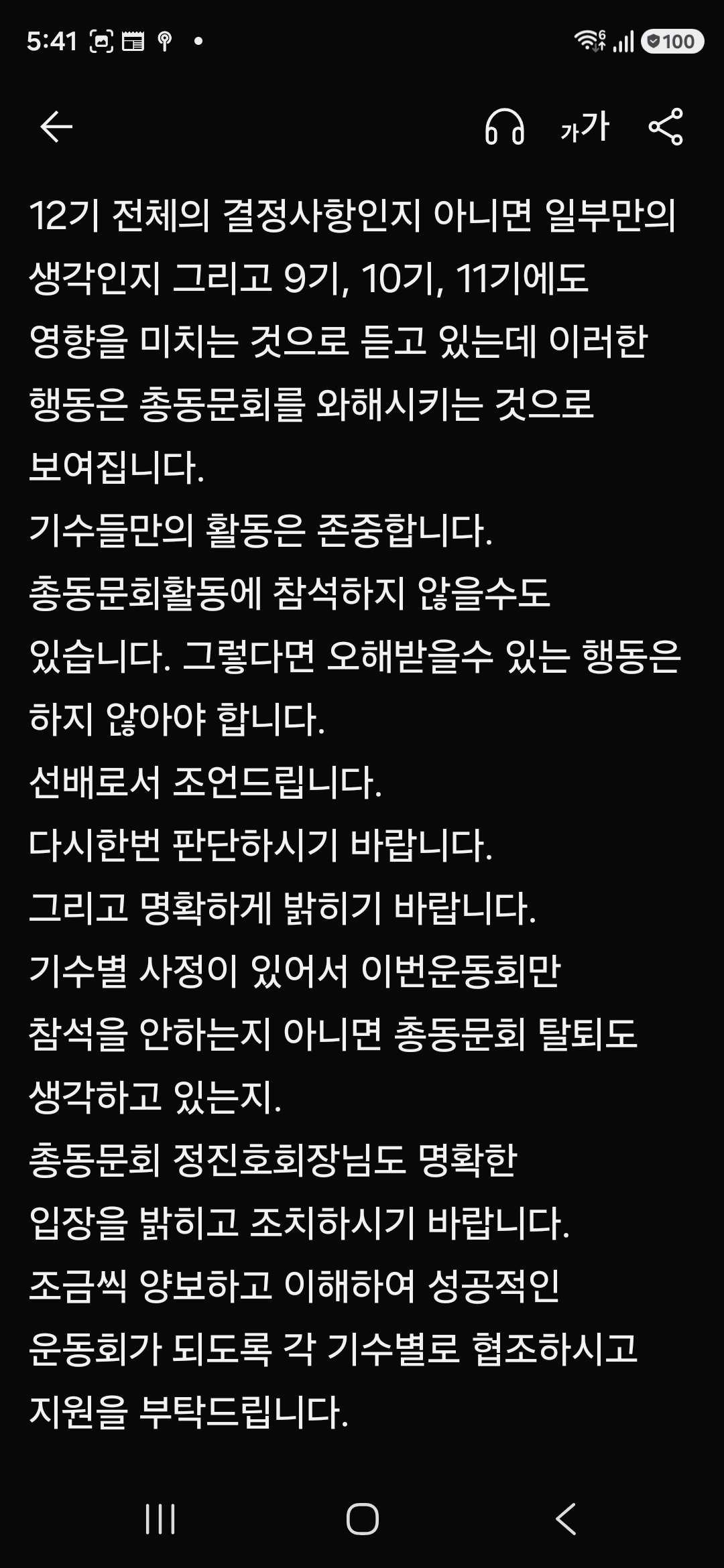This screenshot has width=724, height=1568.
Task: Go back using the top-left arrow
Action: pos(56,127)
